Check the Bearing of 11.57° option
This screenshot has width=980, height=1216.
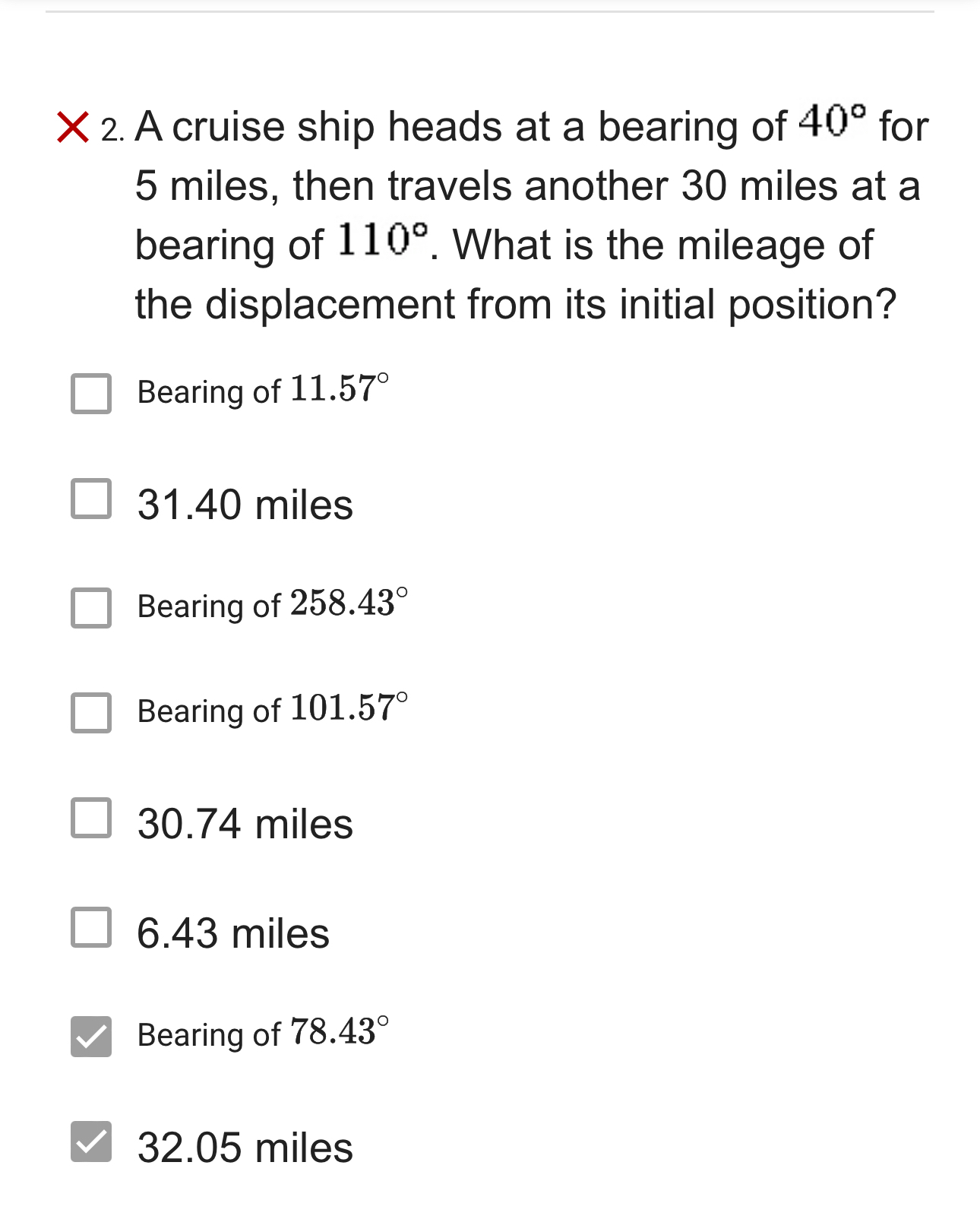point(91,393)
